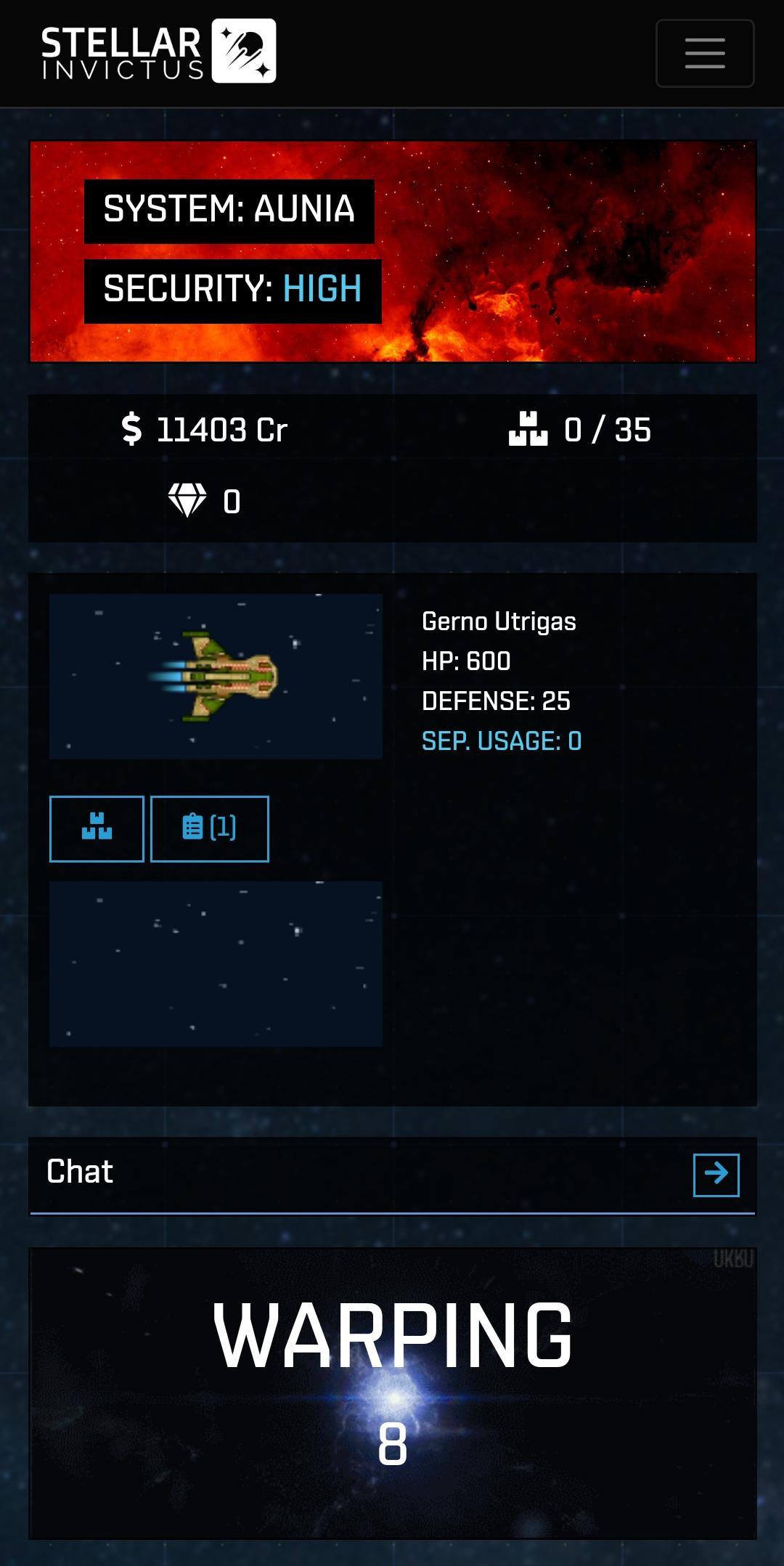This screenshot has width=784, height=1566.
Task: Select the credits dollar icon
Action: 131,428
